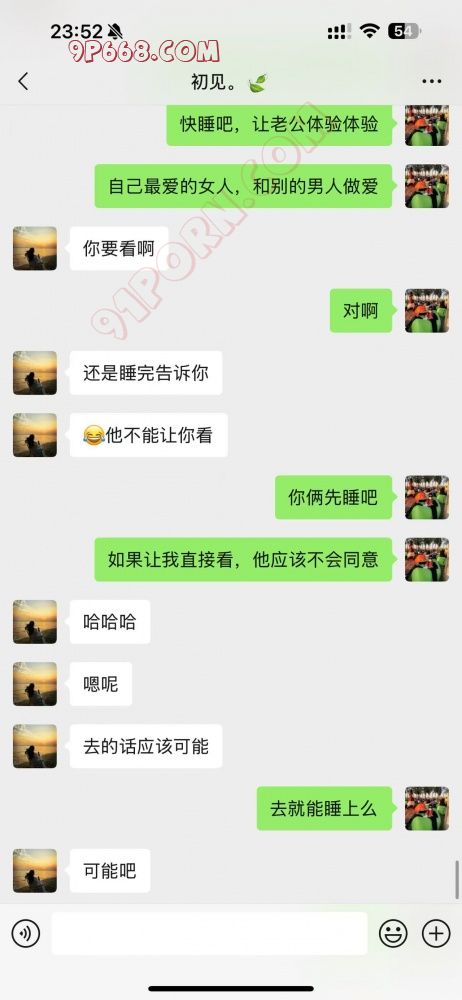This screenshot has height=1000, width=462.
Task: Open the plus attachment menu
Action: click(x=436, y=934)
